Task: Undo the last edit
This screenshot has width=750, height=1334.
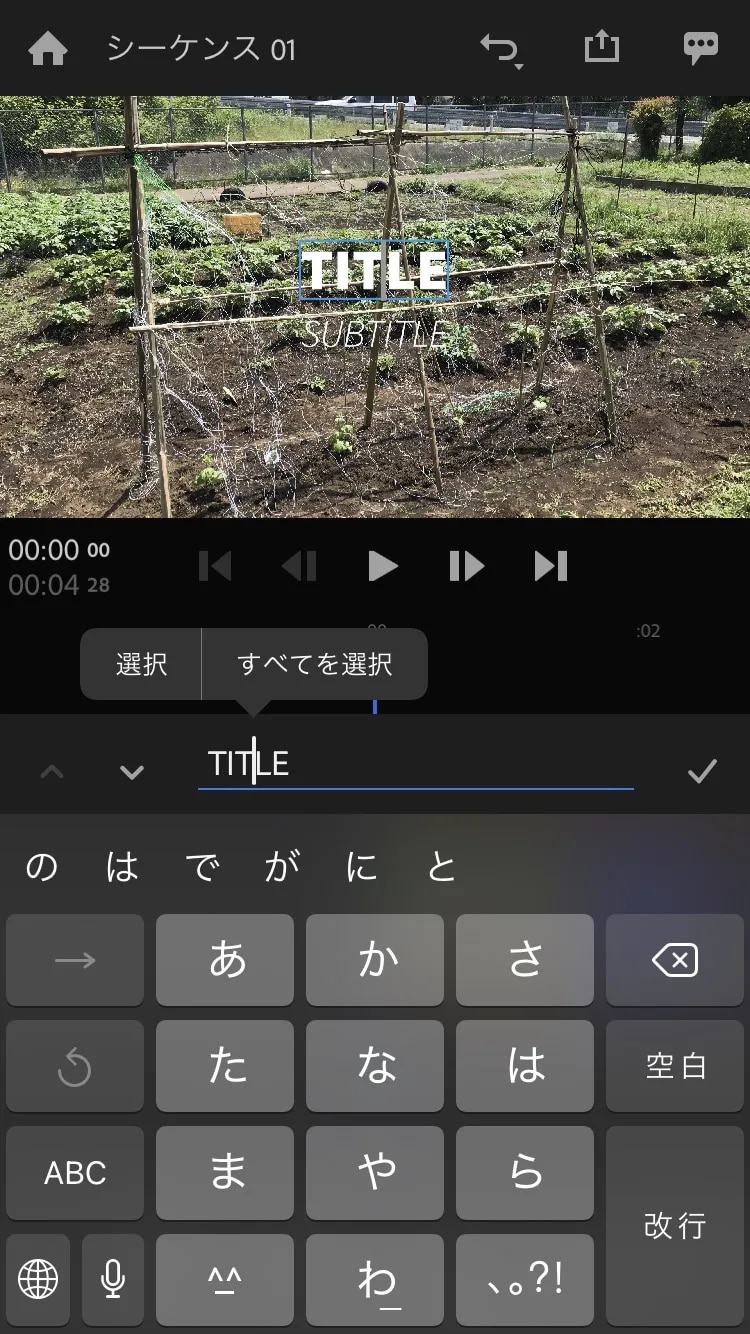Action: tap(500, 49)
